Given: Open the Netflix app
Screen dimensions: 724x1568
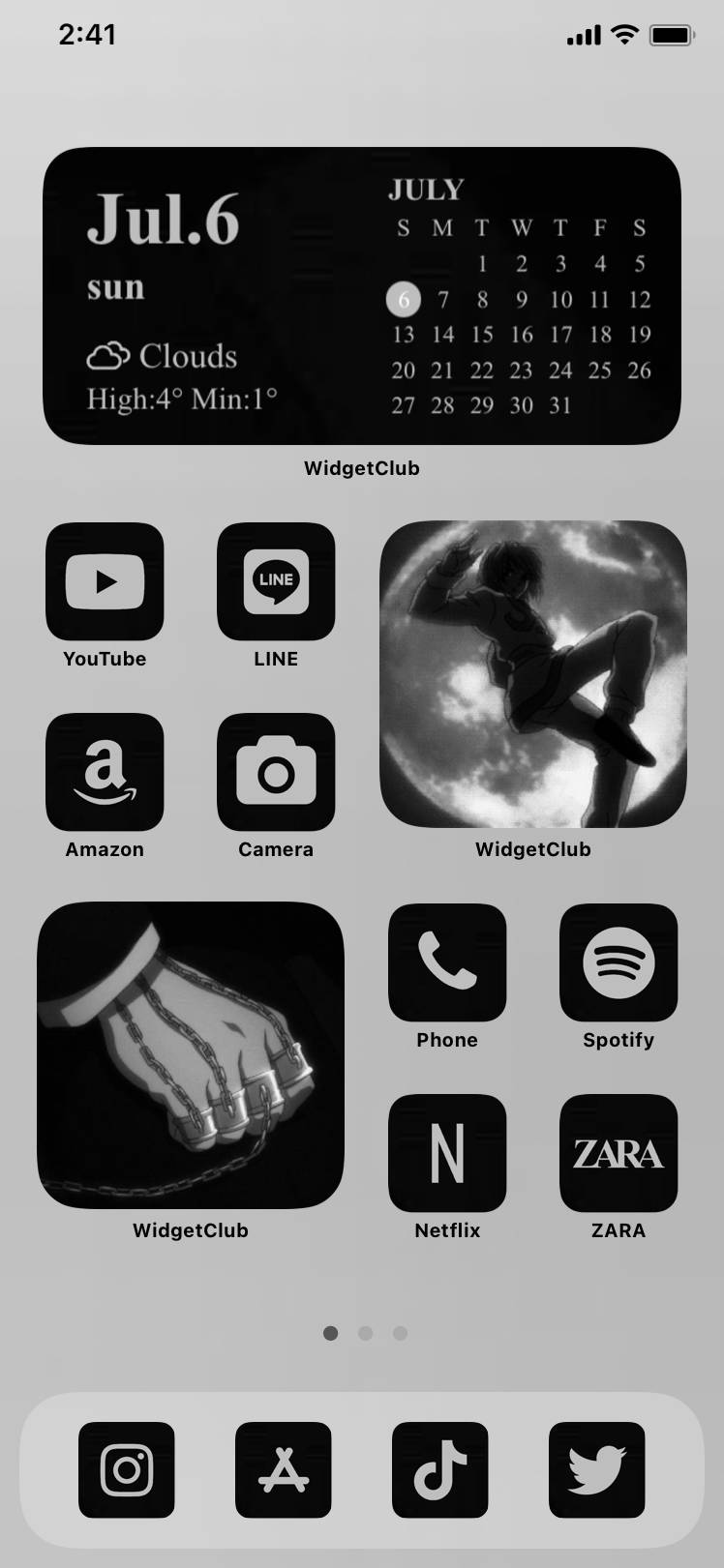Looking at the screenshot, I should pos(447,1153).
